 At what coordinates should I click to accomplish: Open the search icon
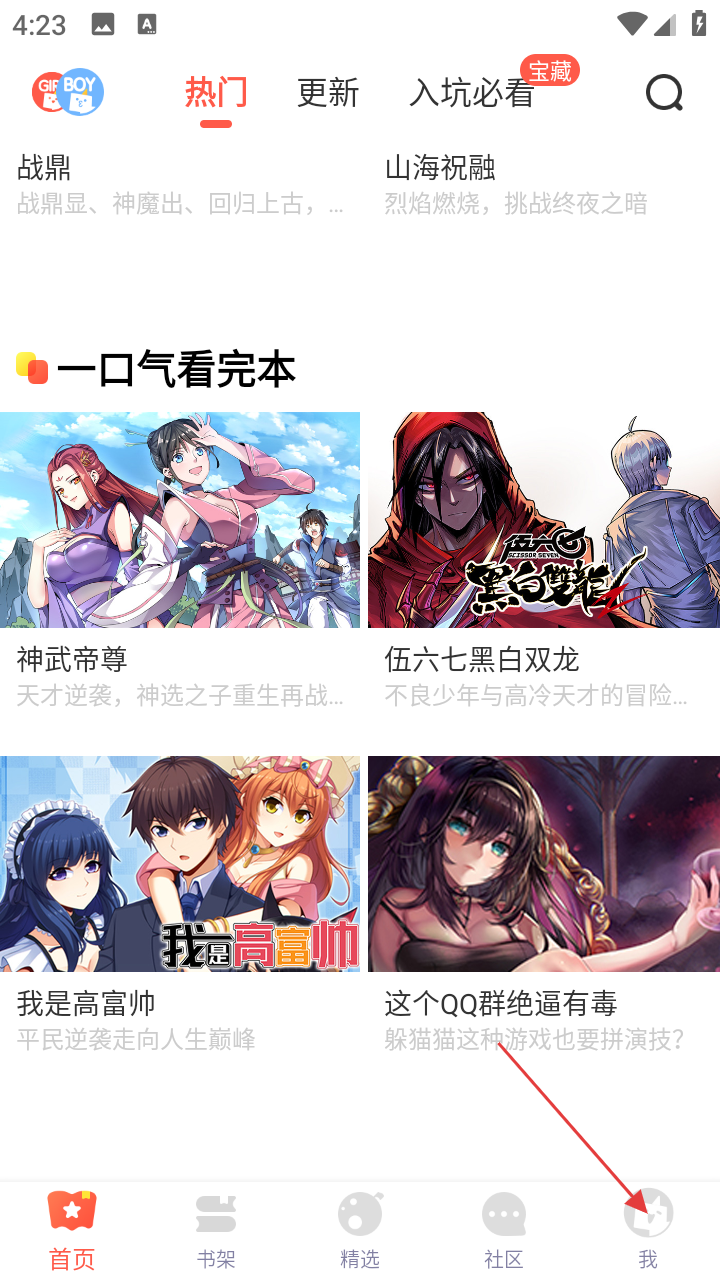[664, 94]
